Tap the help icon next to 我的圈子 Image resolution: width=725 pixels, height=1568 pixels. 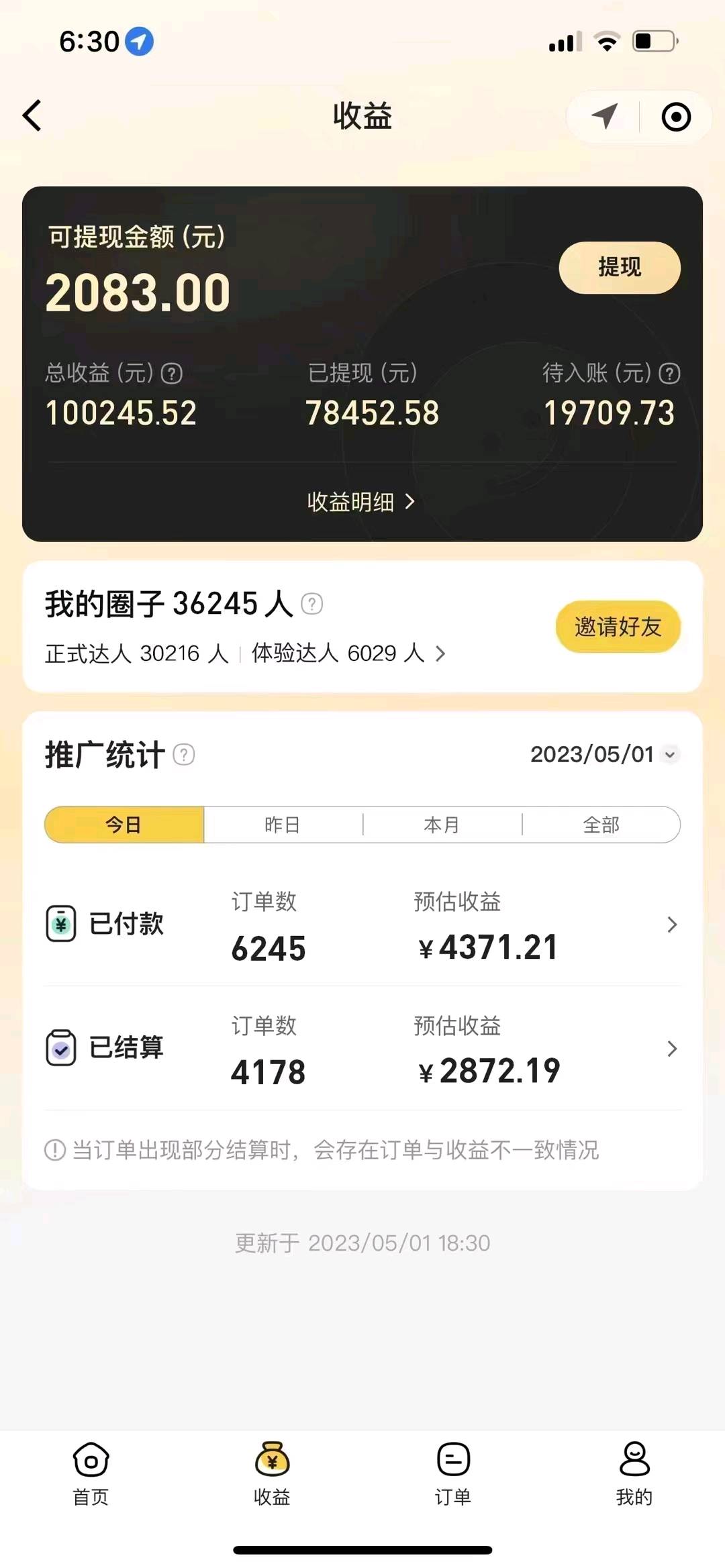coord(311,604)
